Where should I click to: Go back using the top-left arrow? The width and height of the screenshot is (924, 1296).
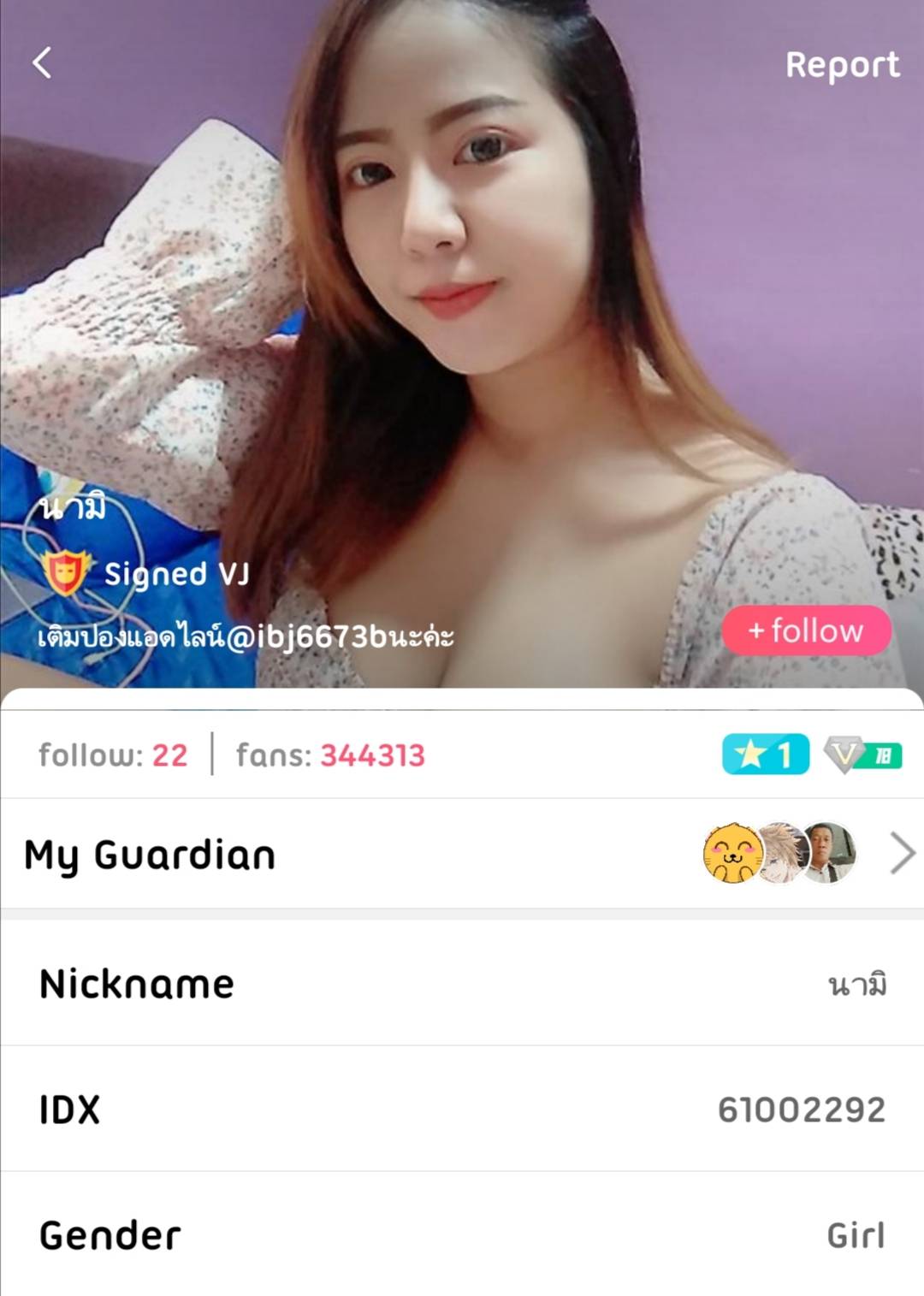[x=42, y=62]
